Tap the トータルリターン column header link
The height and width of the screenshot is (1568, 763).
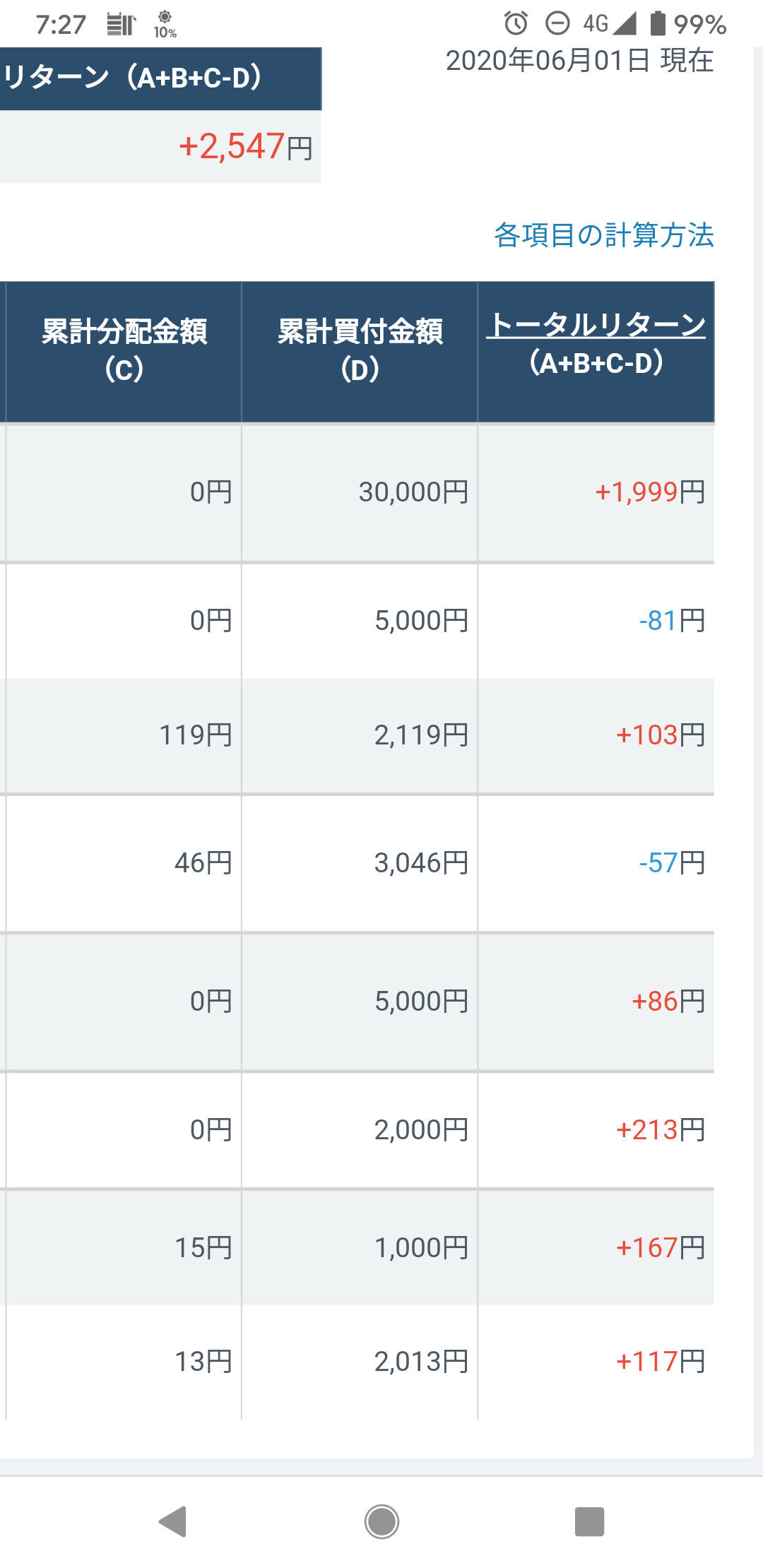click(596, 325)
